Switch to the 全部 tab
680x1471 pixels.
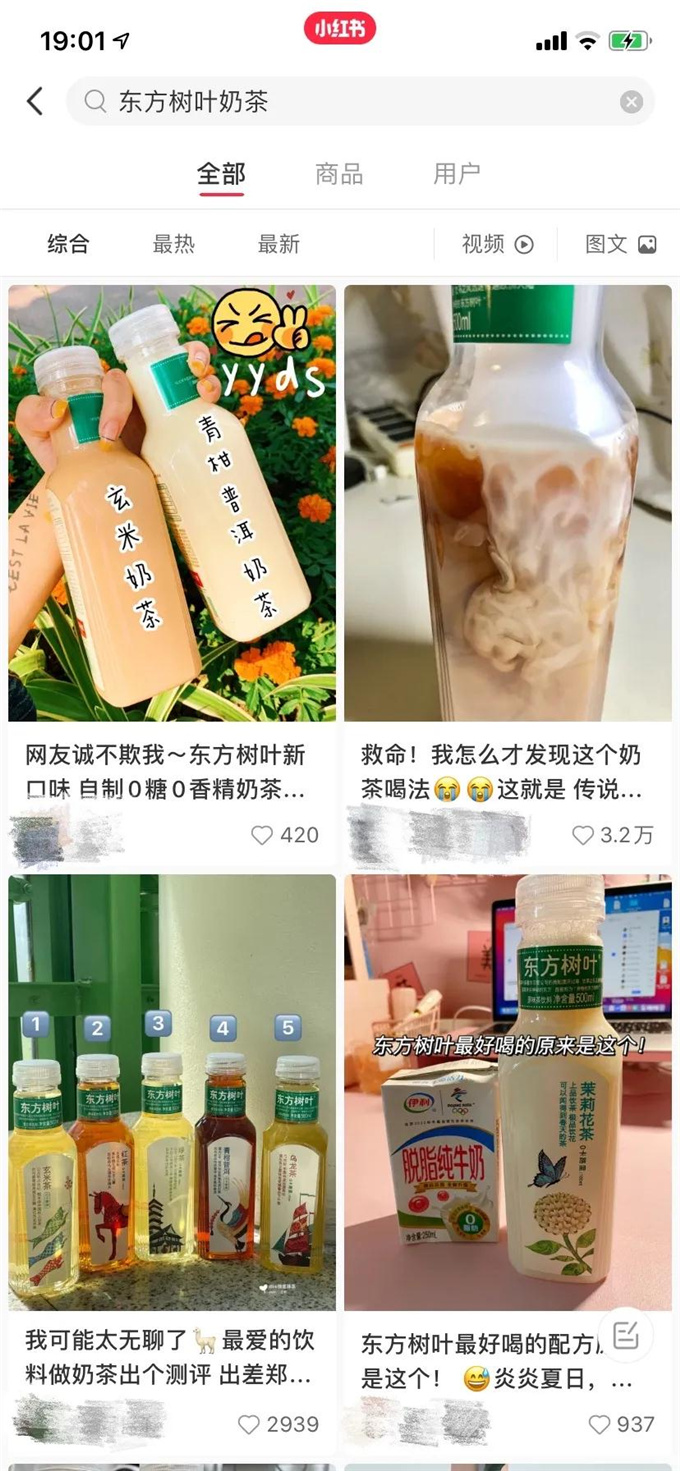221,174
